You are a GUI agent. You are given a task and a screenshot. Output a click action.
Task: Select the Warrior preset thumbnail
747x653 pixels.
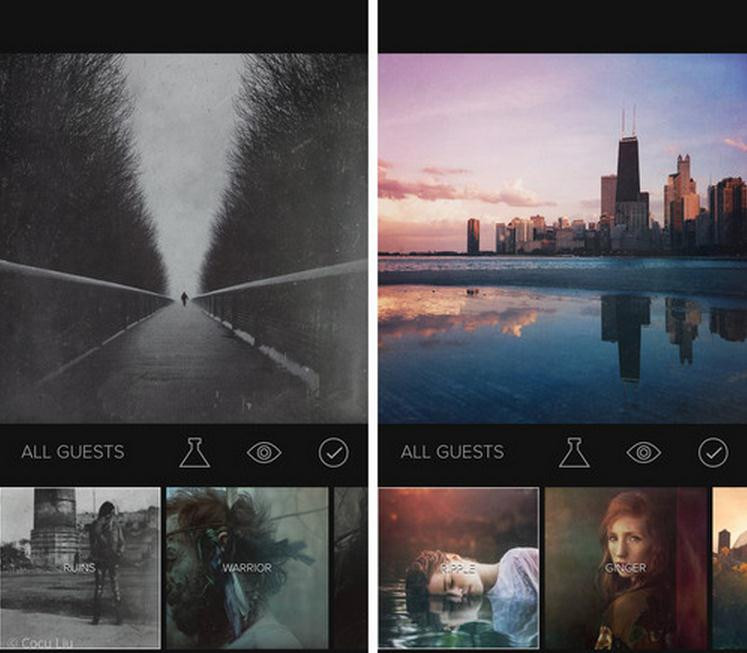coord(246,567)
